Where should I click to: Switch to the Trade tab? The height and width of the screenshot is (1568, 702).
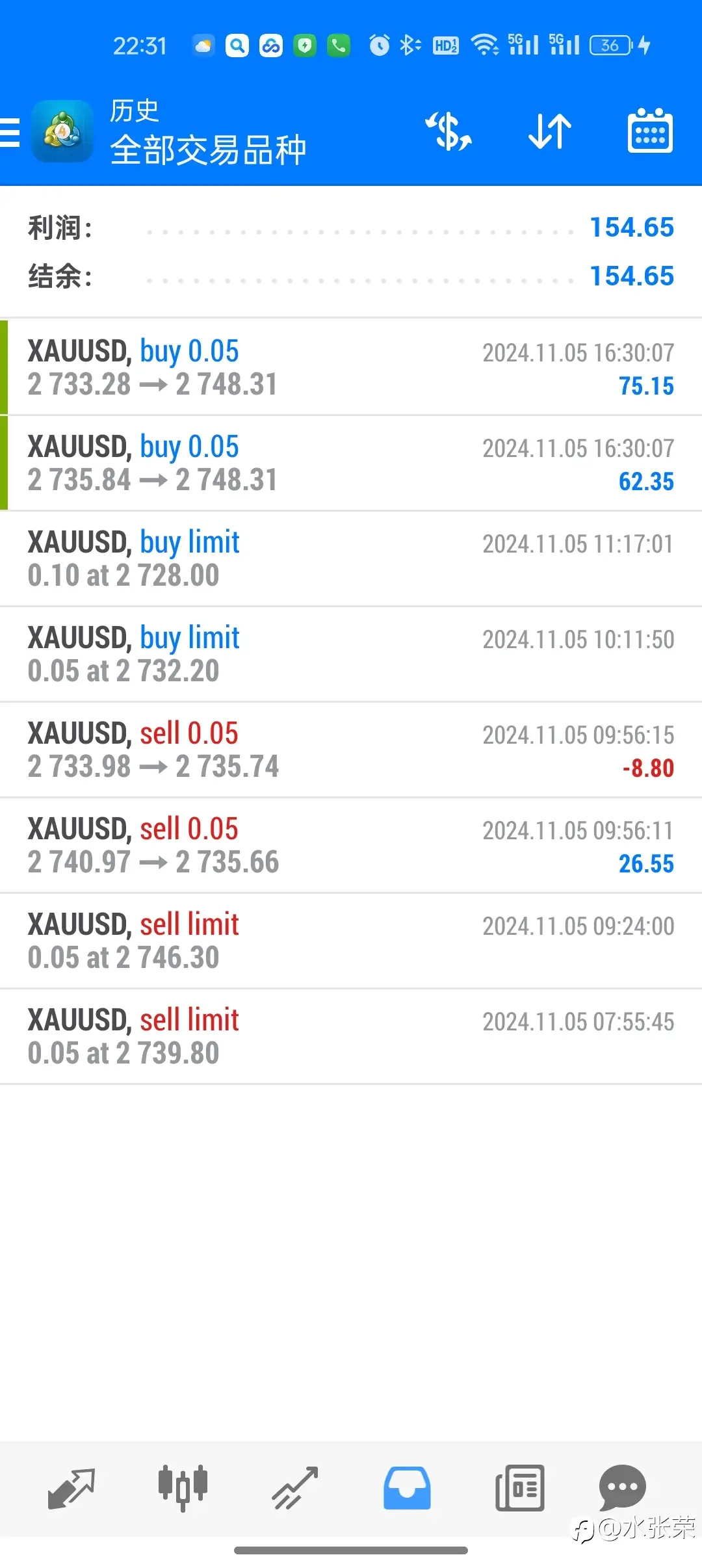(x=295, y=1488)
